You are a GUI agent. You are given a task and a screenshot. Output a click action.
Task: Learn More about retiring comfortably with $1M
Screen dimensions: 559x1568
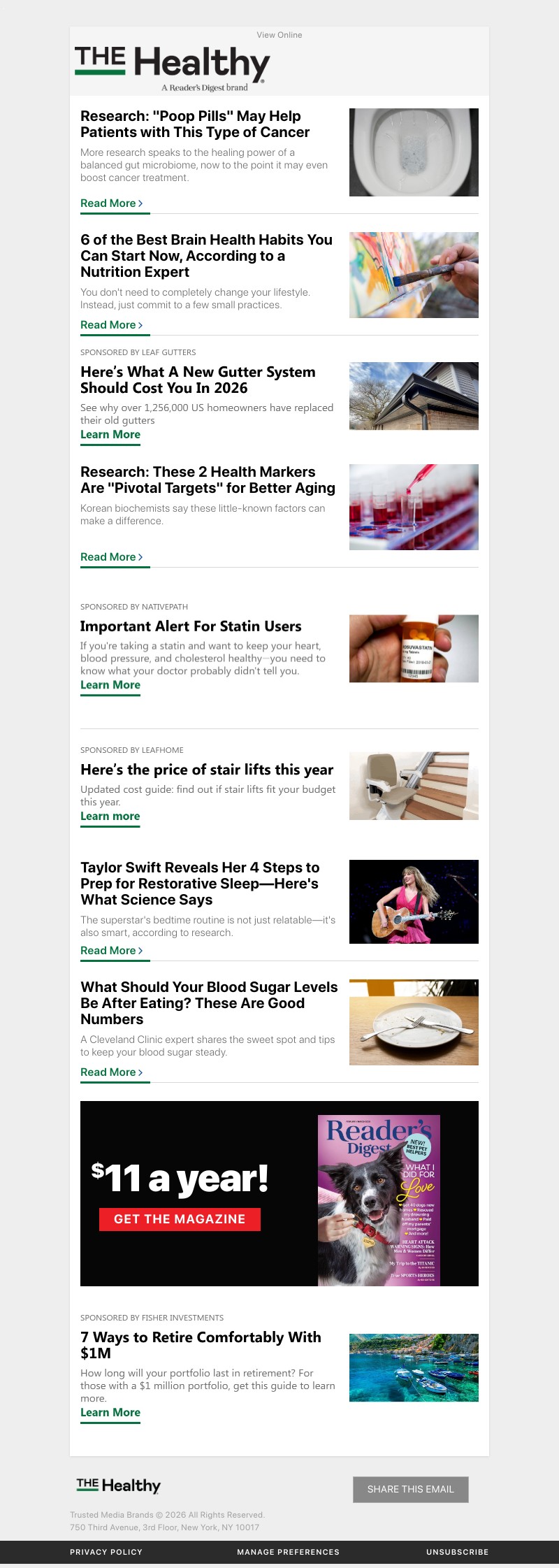tap(110, 1412)
